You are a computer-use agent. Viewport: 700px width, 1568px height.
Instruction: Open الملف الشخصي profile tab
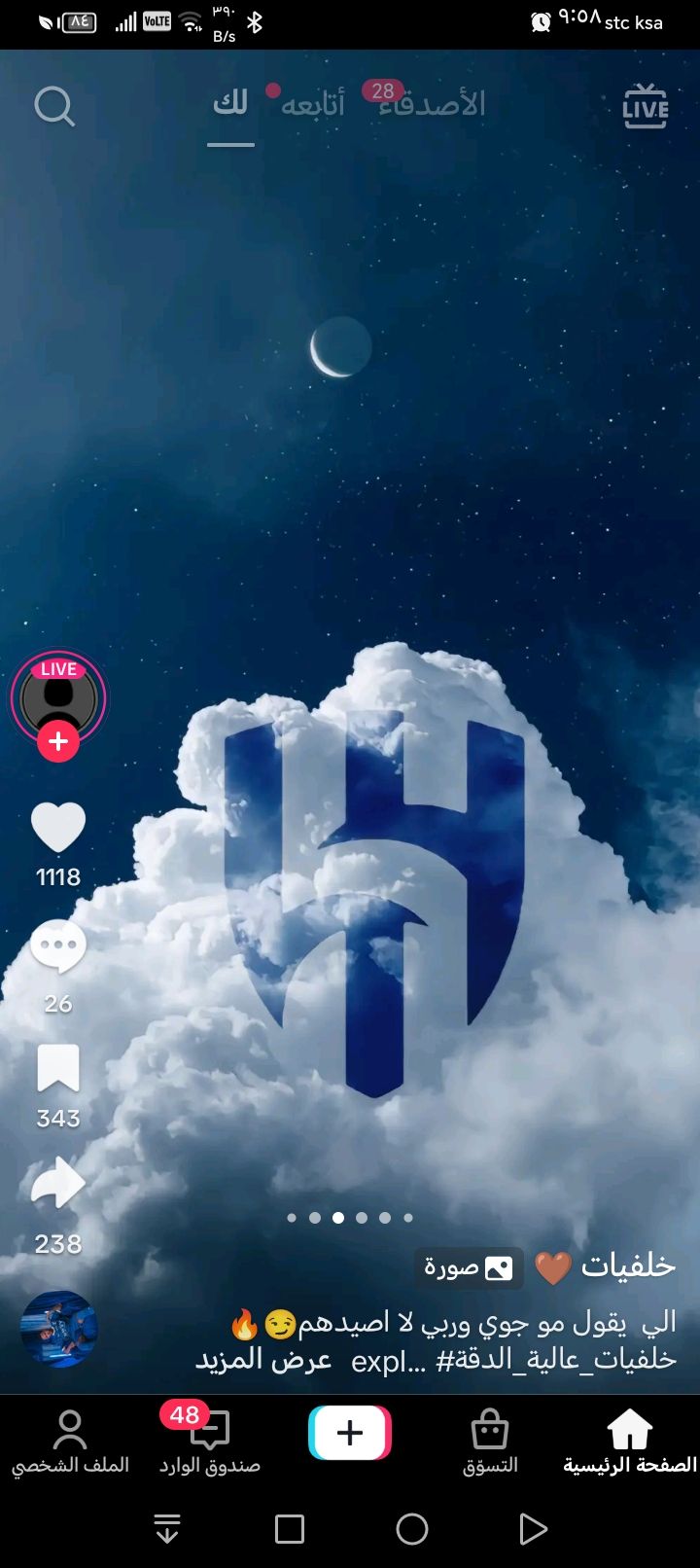pos(70,1441)
